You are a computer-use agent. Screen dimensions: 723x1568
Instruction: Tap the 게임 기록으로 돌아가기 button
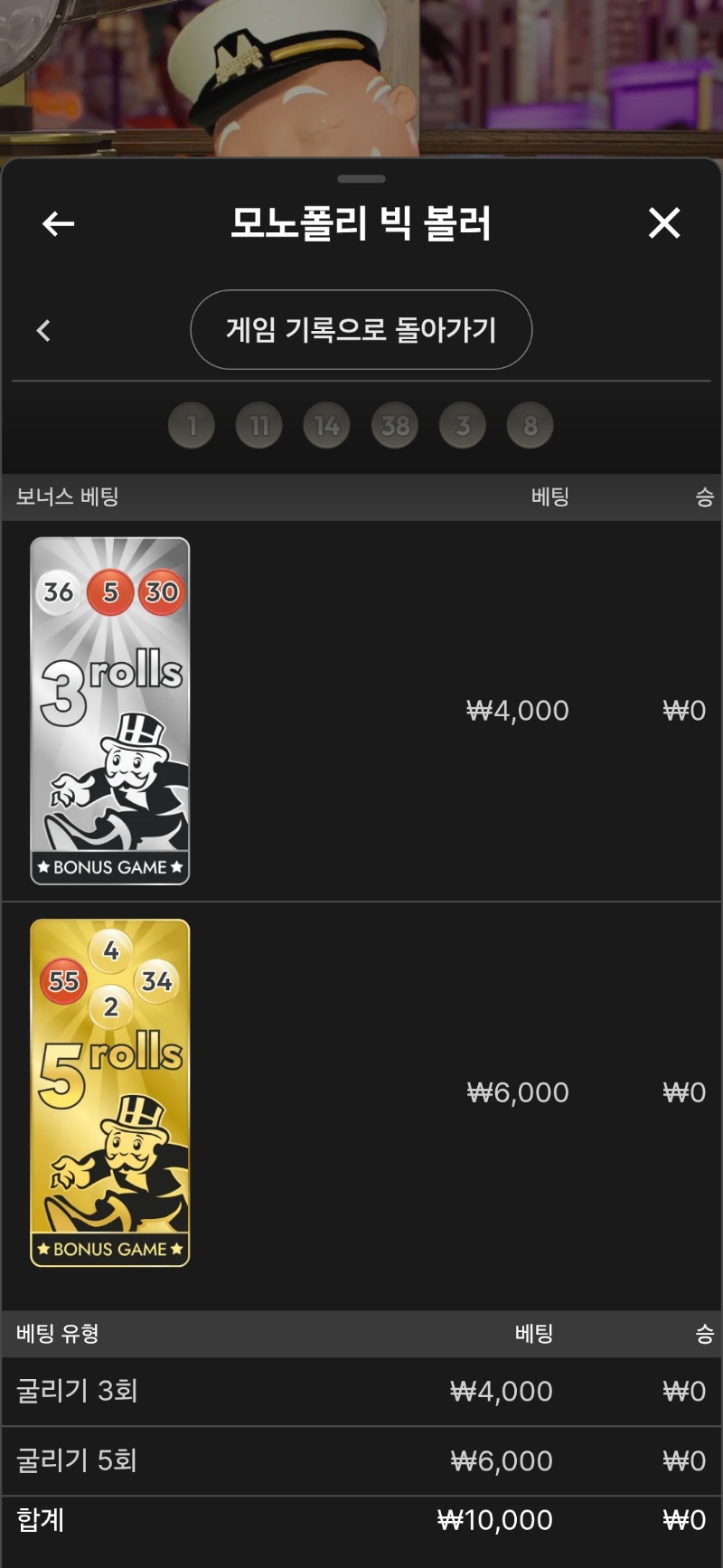click(361, 330)
